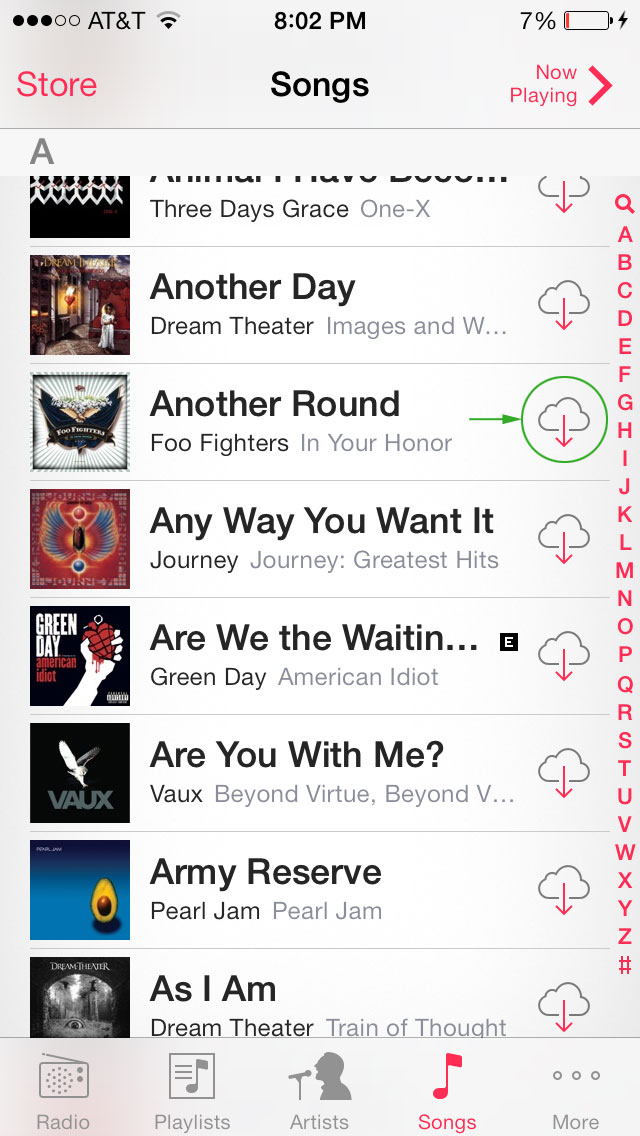
Task: Download Another Day from iCloud
Action: 564,305
